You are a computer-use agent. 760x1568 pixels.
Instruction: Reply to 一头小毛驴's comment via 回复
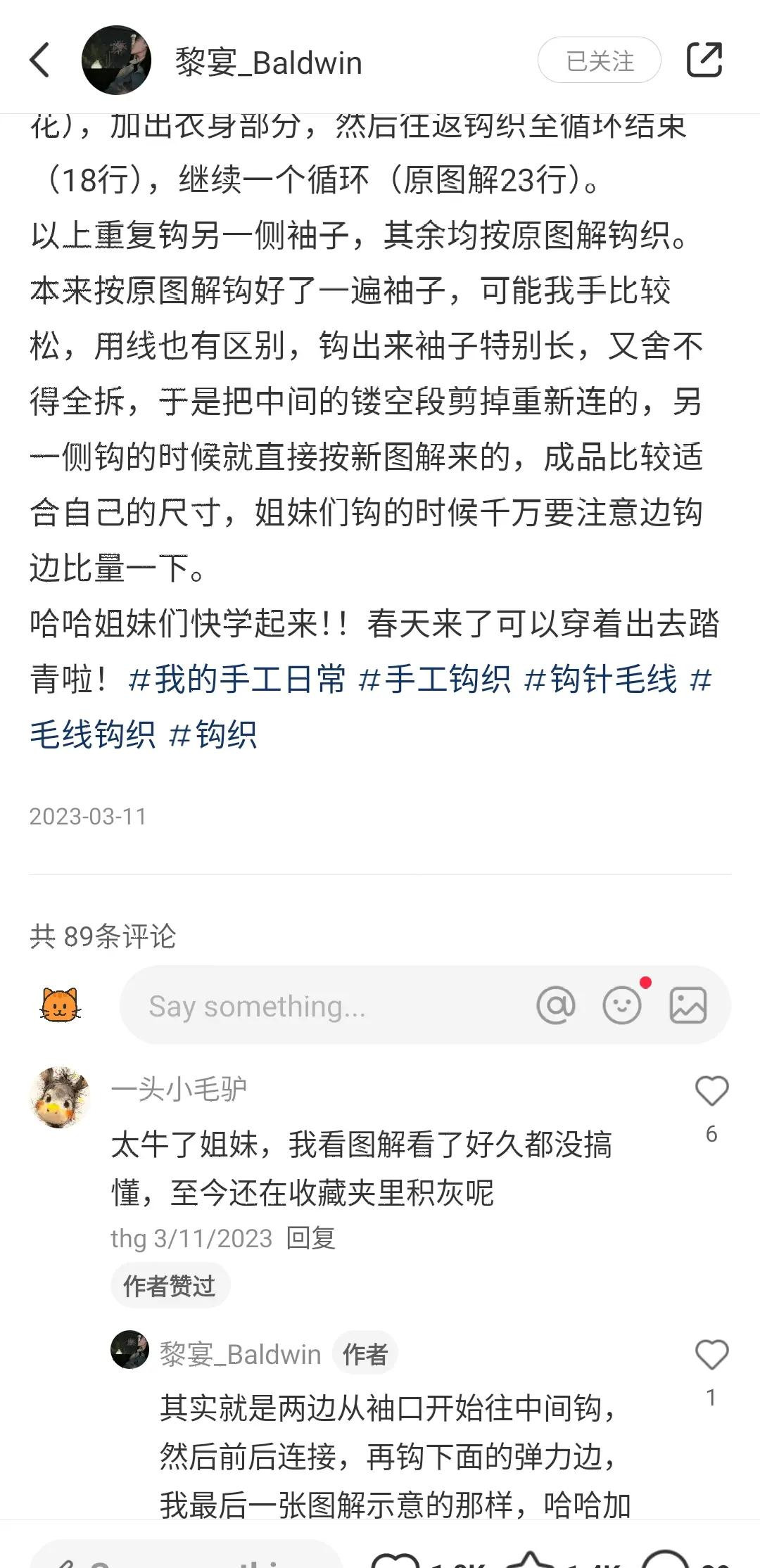pyautogui.click(x=311, y=1238)
